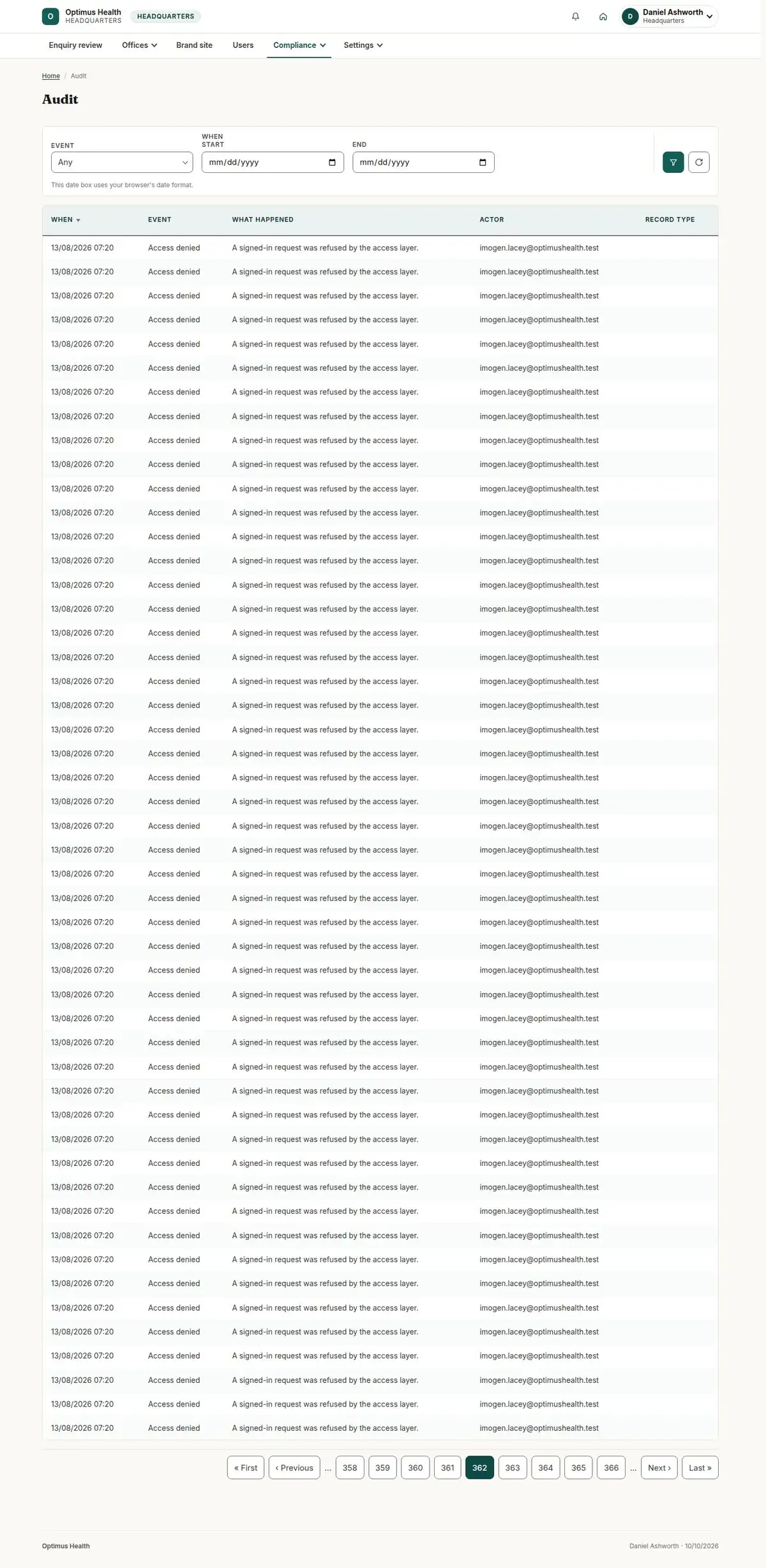Open the Users section
This screenshot has width=766, height=1568.
click(243, 45)
